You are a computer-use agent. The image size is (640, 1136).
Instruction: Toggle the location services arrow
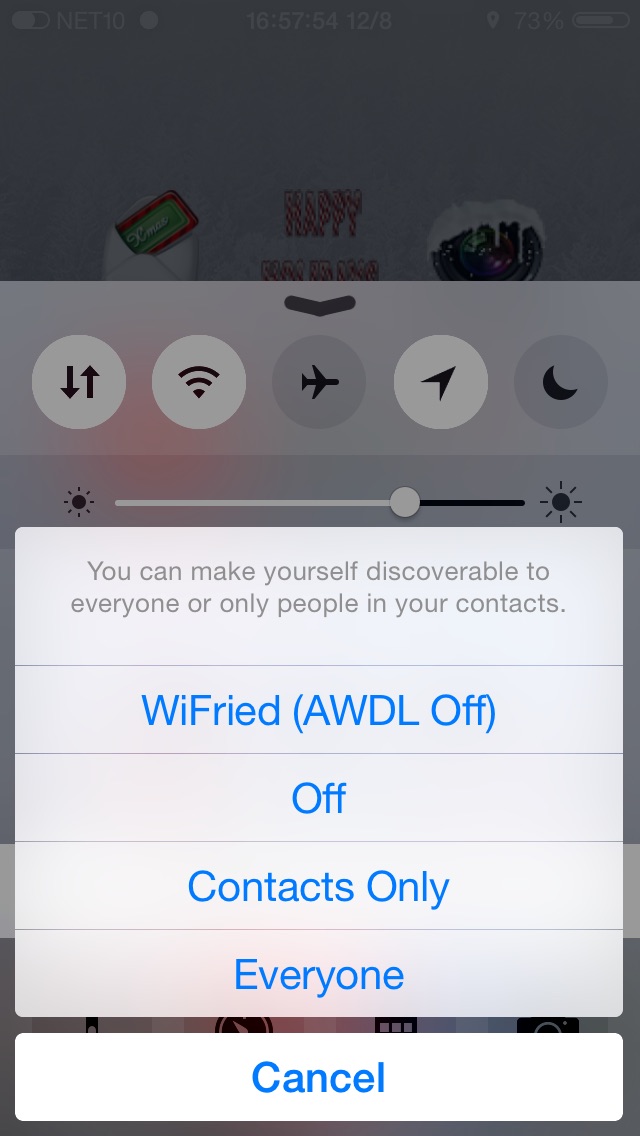coord(440,382)
